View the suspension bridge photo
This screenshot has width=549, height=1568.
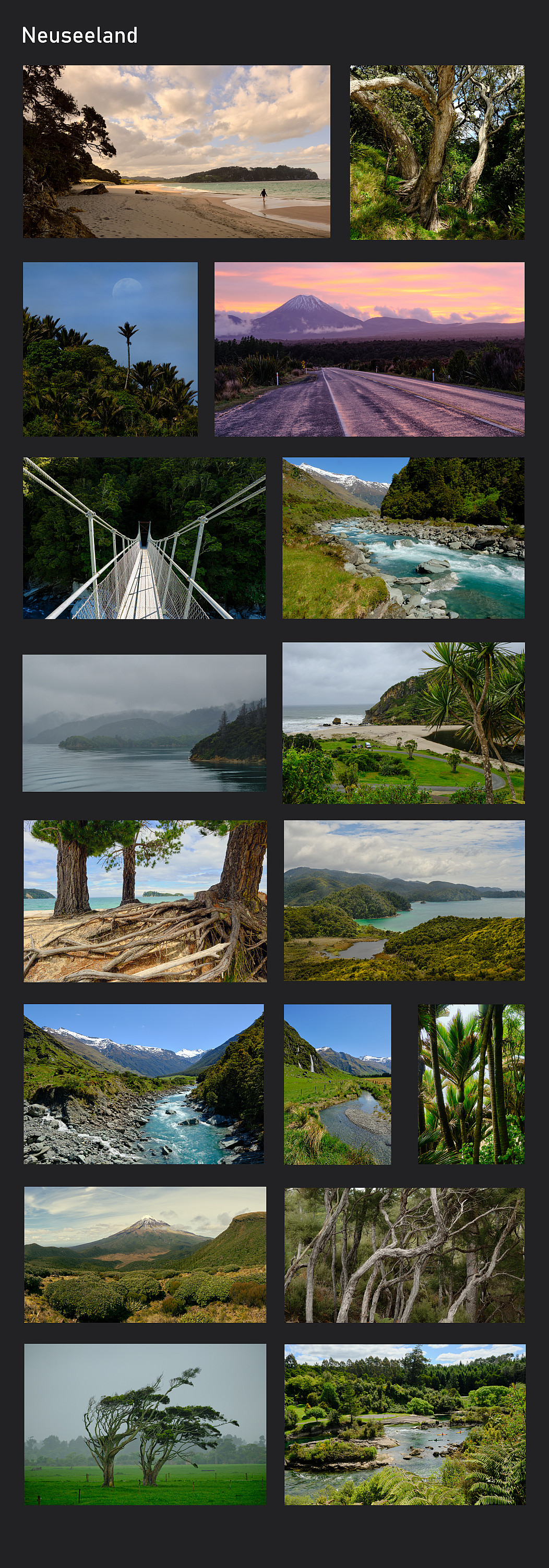(144, 538)
